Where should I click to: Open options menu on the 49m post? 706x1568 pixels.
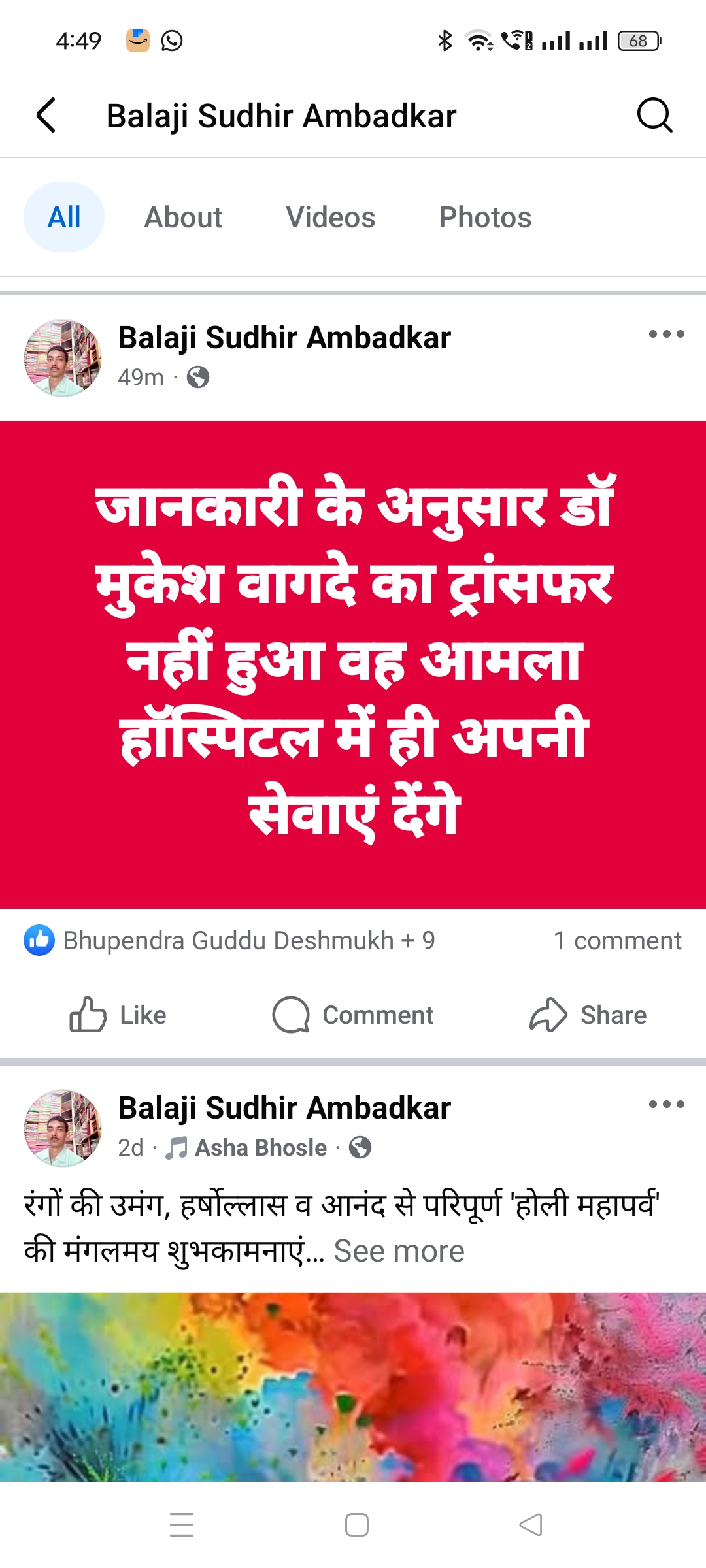point(666,335)
